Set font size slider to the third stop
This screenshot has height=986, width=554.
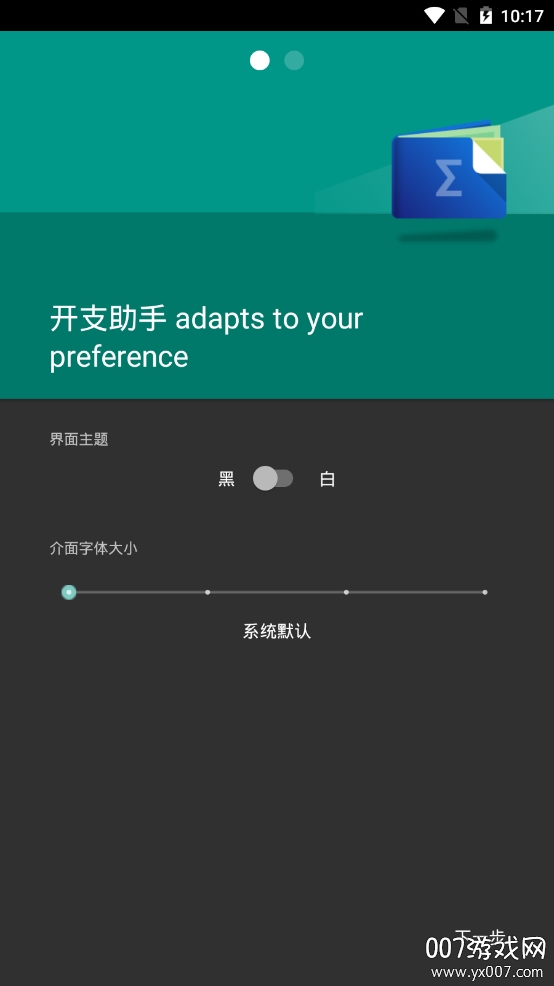coord(346,592)
